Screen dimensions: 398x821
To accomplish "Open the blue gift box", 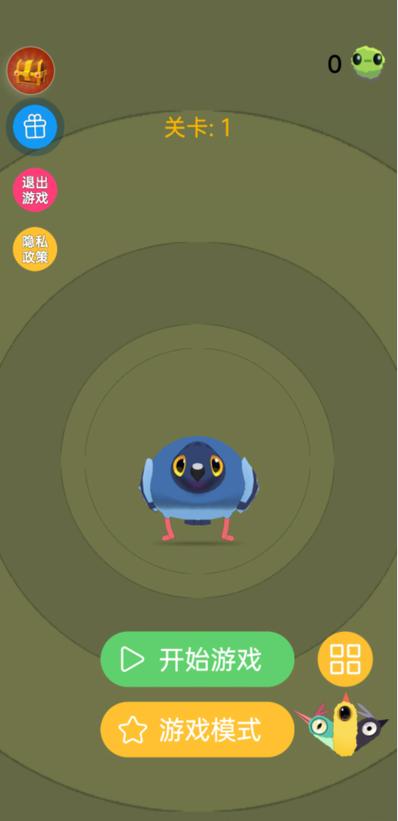I will (x=35, y=127).
